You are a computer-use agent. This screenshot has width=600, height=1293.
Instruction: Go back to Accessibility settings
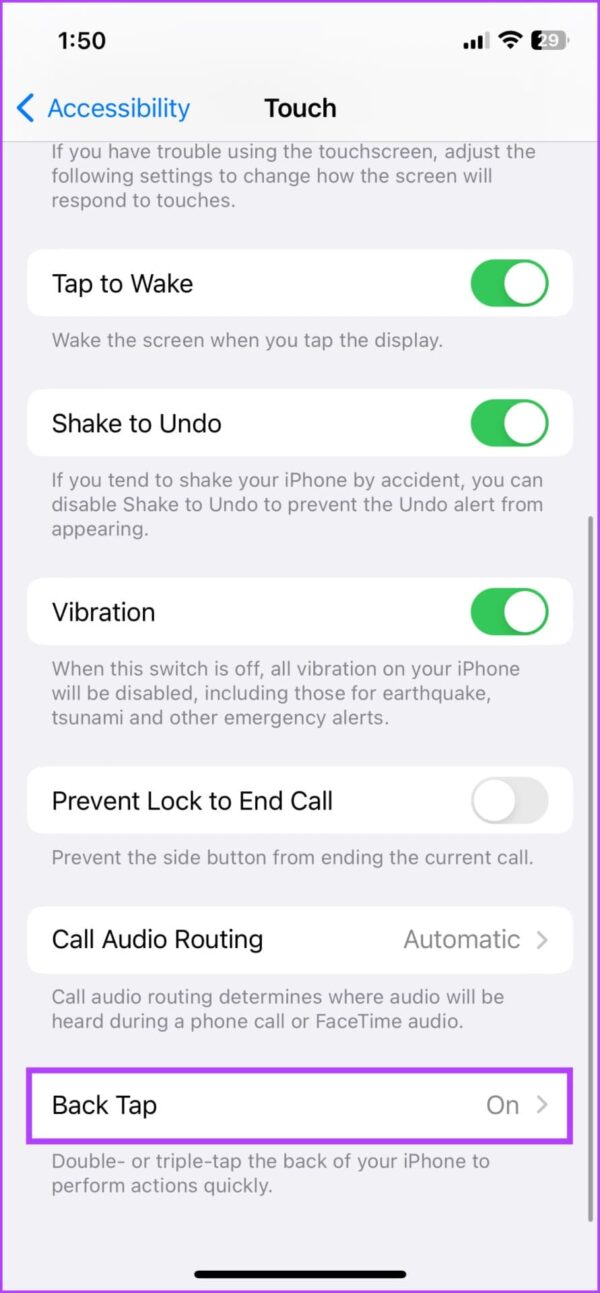[x=104, y=108]
